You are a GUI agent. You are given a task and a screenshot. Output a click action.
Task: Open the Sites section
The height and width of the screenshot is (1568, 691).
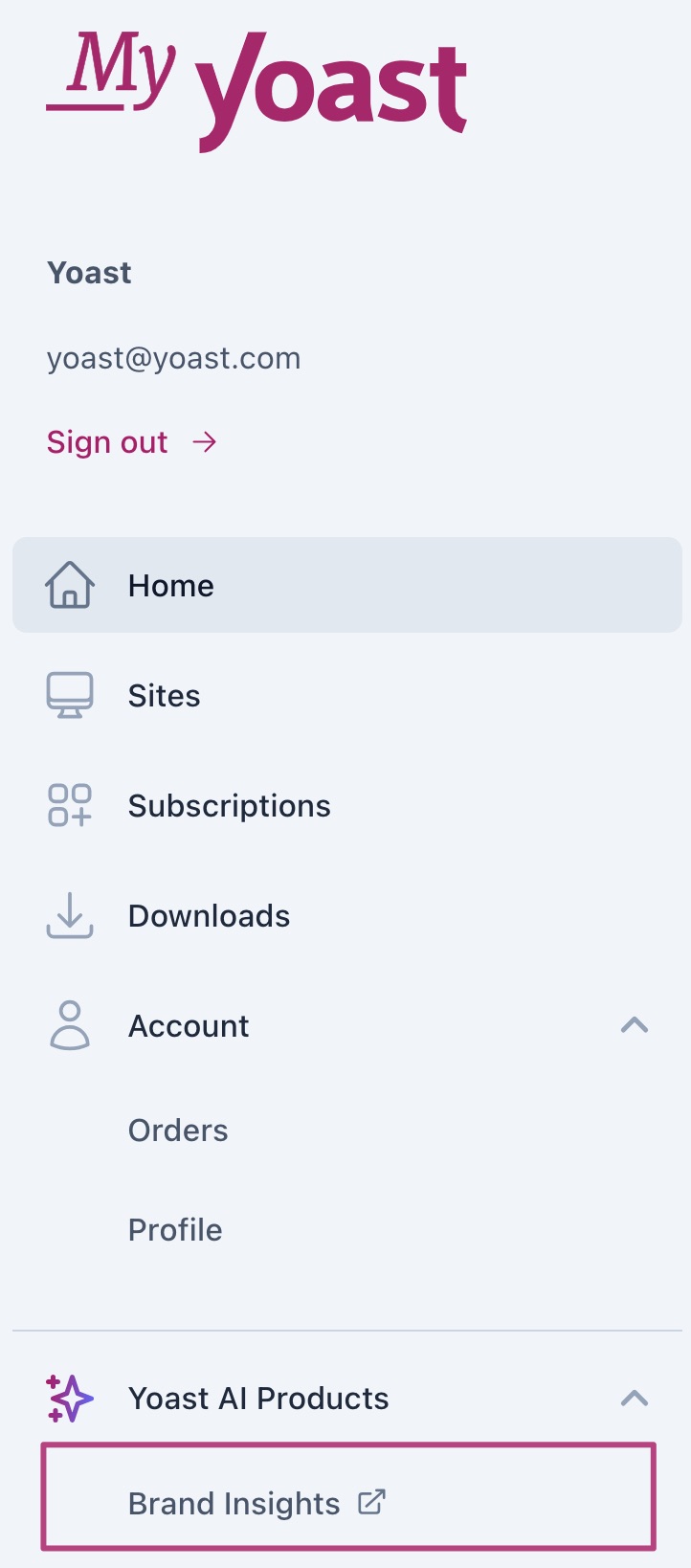click(x=164, y=696)
